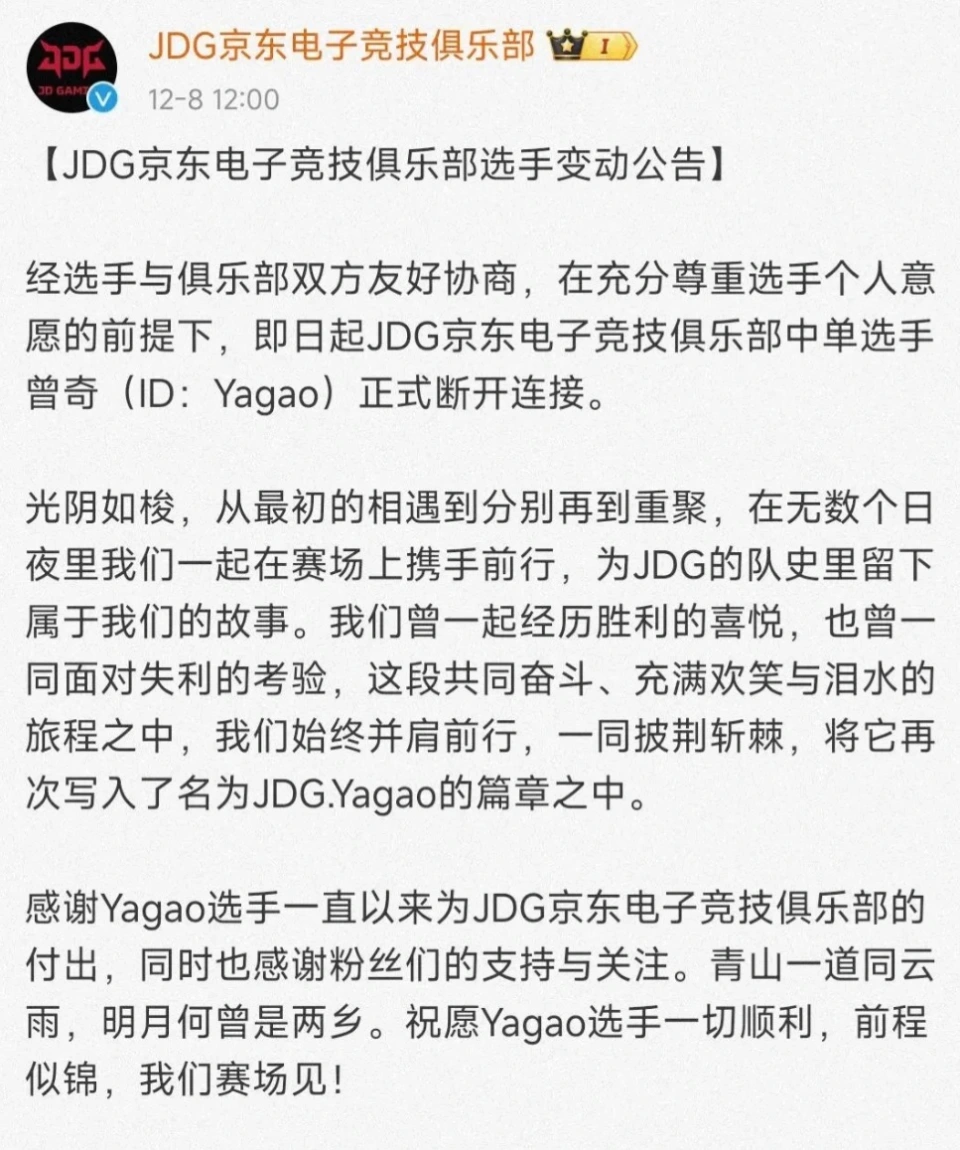Click the JD GAMING text on the avatar
The height and width of the screenshot is (1150, 960).
60,88
